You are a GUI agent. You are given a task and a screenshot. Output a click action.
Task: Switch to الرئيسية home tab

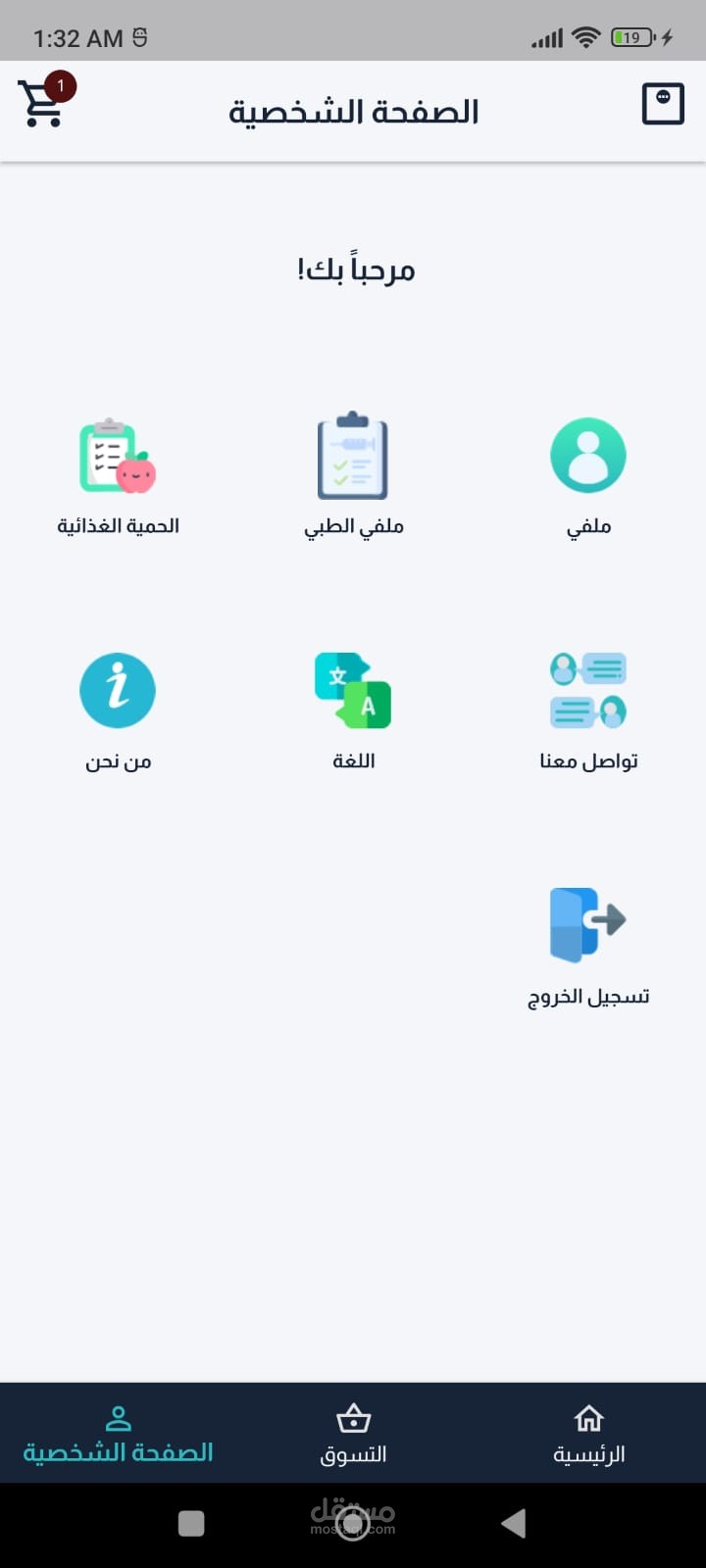click(588, 1434)
